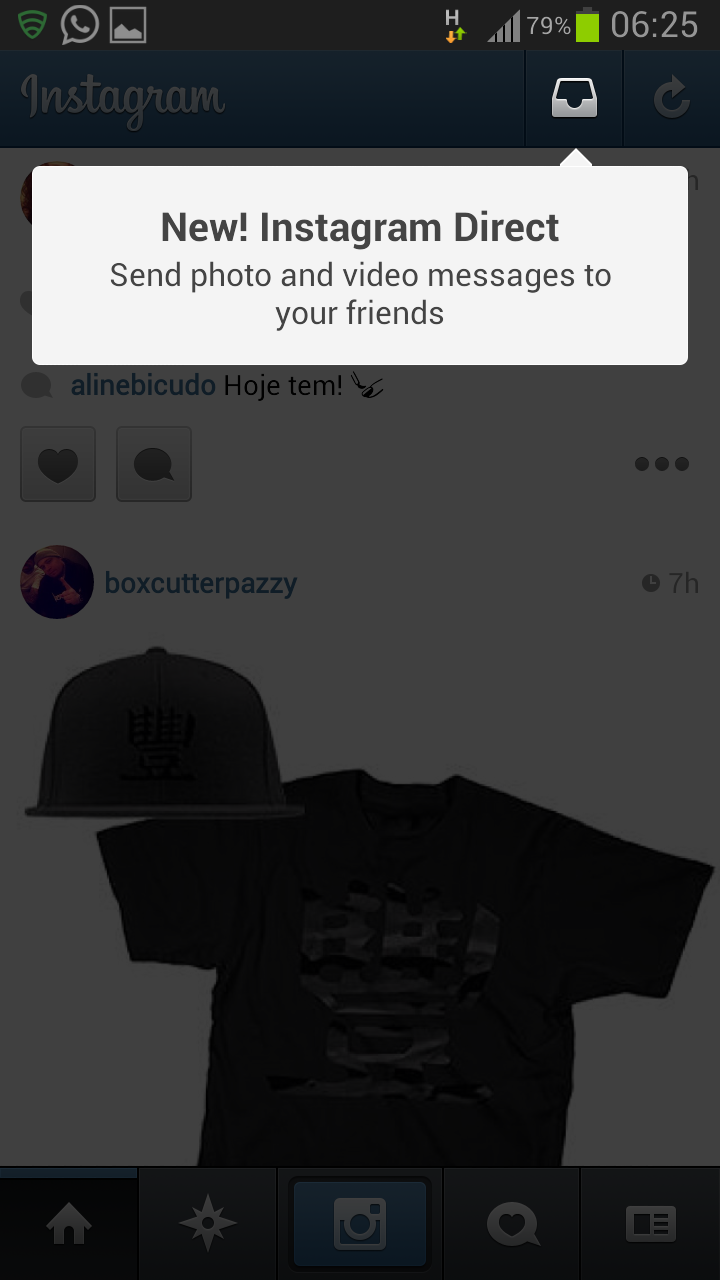View boxcutterpazzy's avatar
The height and width of the screenshot is (1280, 720).
57,582
